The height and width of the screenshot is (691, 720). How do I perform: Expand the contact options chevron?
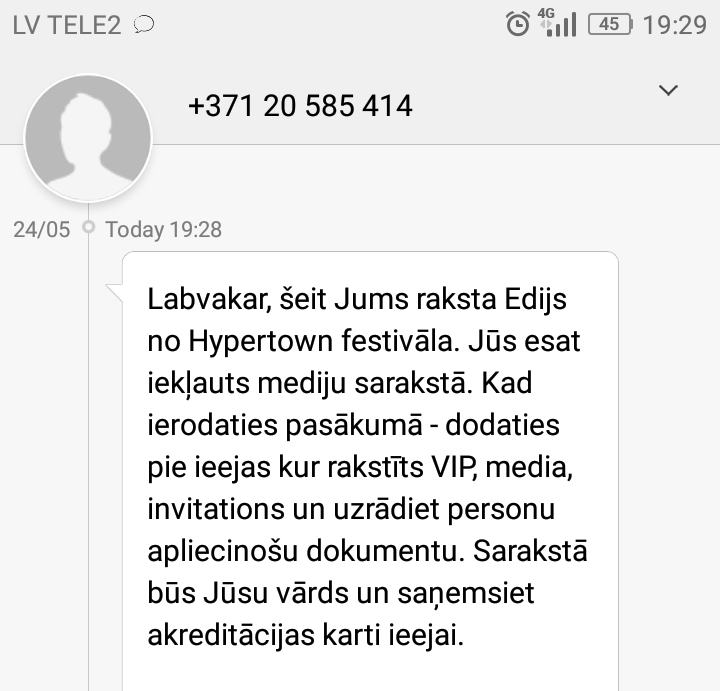[668, 91]
